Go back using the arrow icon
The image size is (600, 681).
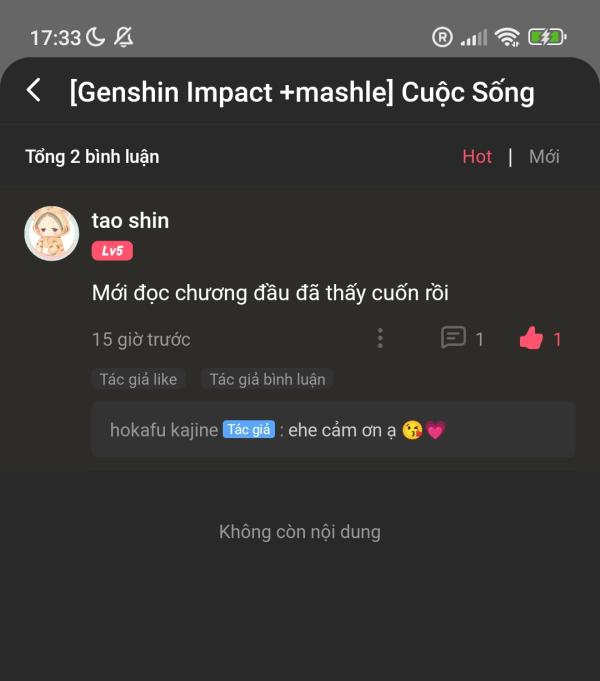pos(34,91)
